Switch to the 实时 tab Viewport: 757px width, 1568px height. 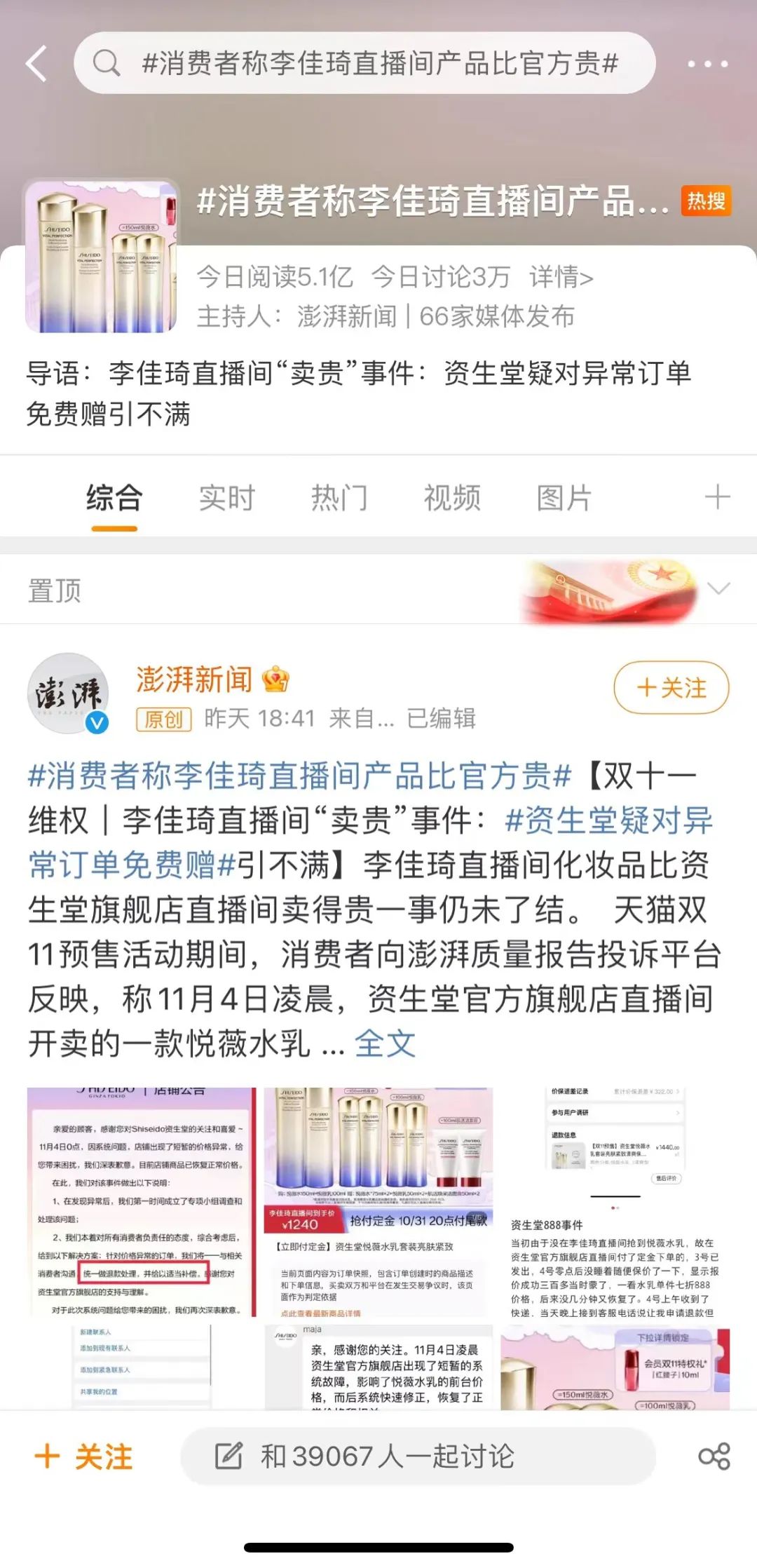226,498
